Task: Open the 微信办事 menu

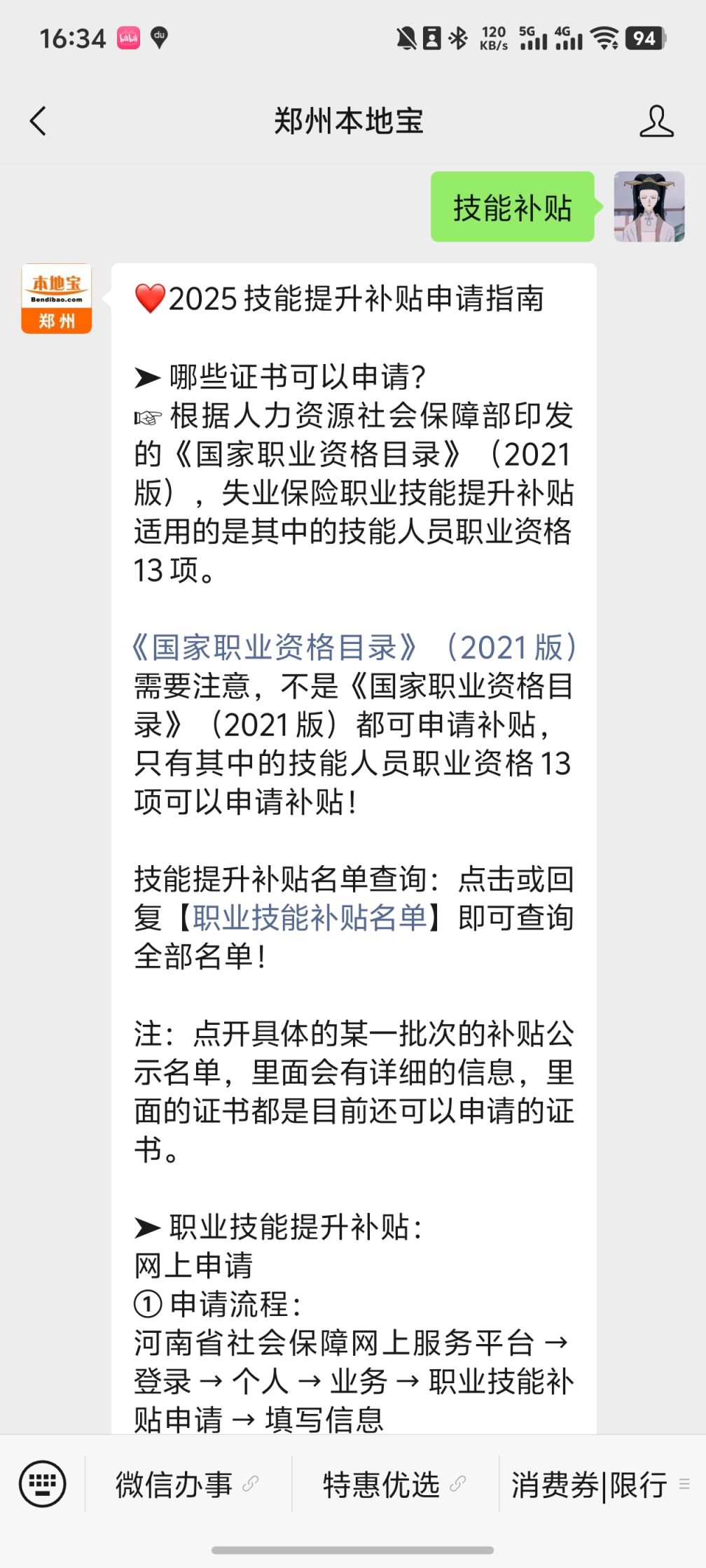Action: pyautogui.click(x=187, y=1484)
